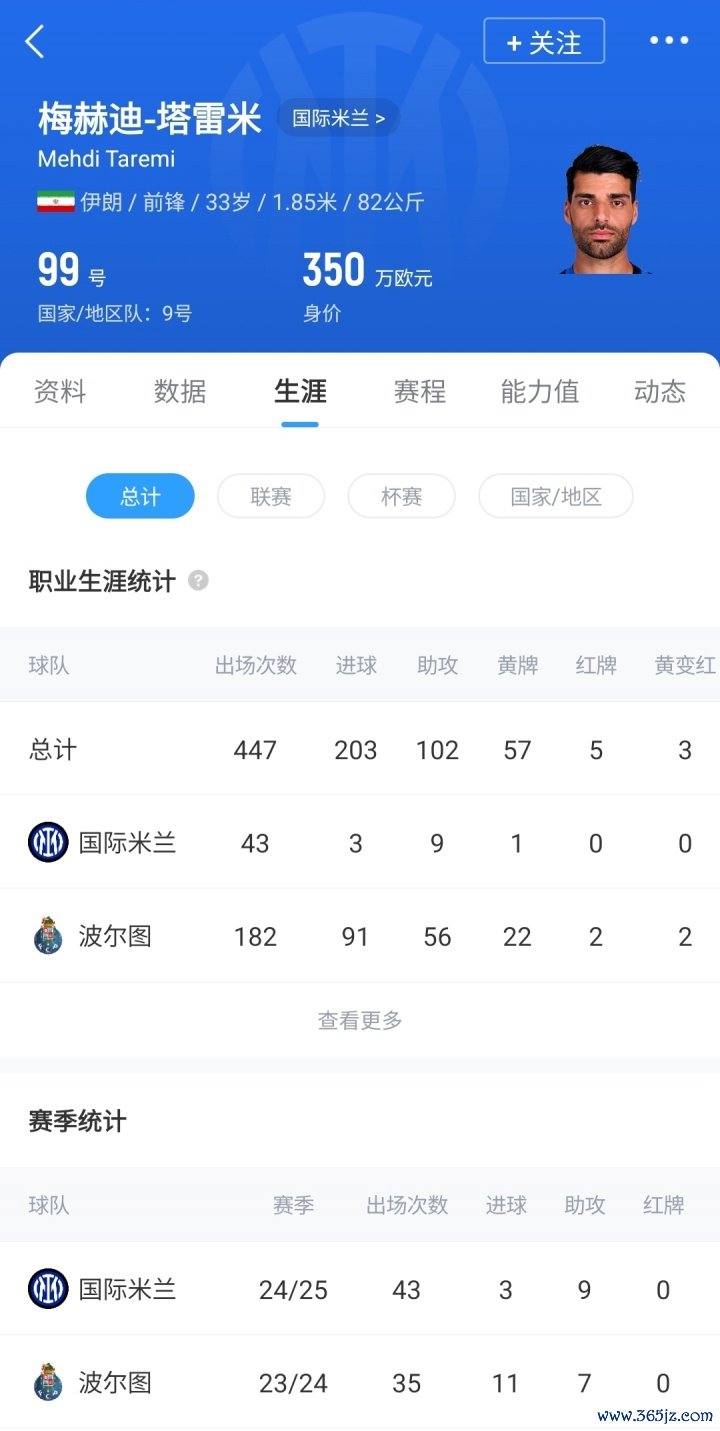Select the 总计 filter chip
The height and width of the screenshot is (1431, 720).
(140, 496)
